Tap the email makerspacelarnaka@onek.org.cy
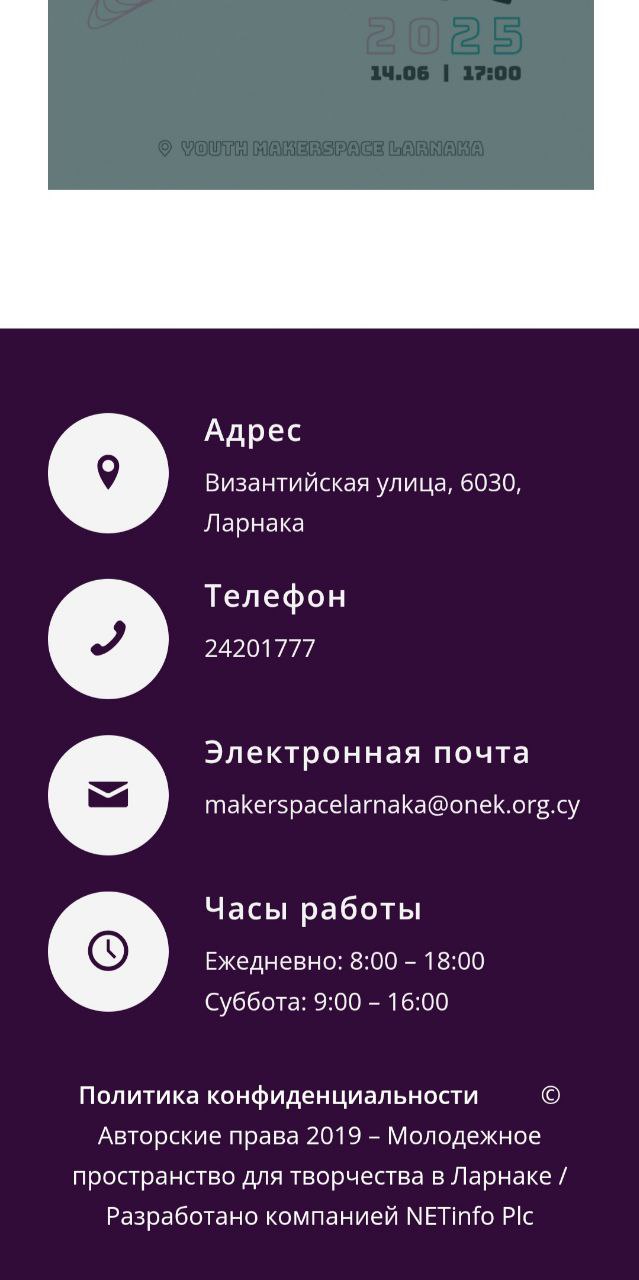Viewport: 639px width, 1280px height. click(x=392, y=805)
